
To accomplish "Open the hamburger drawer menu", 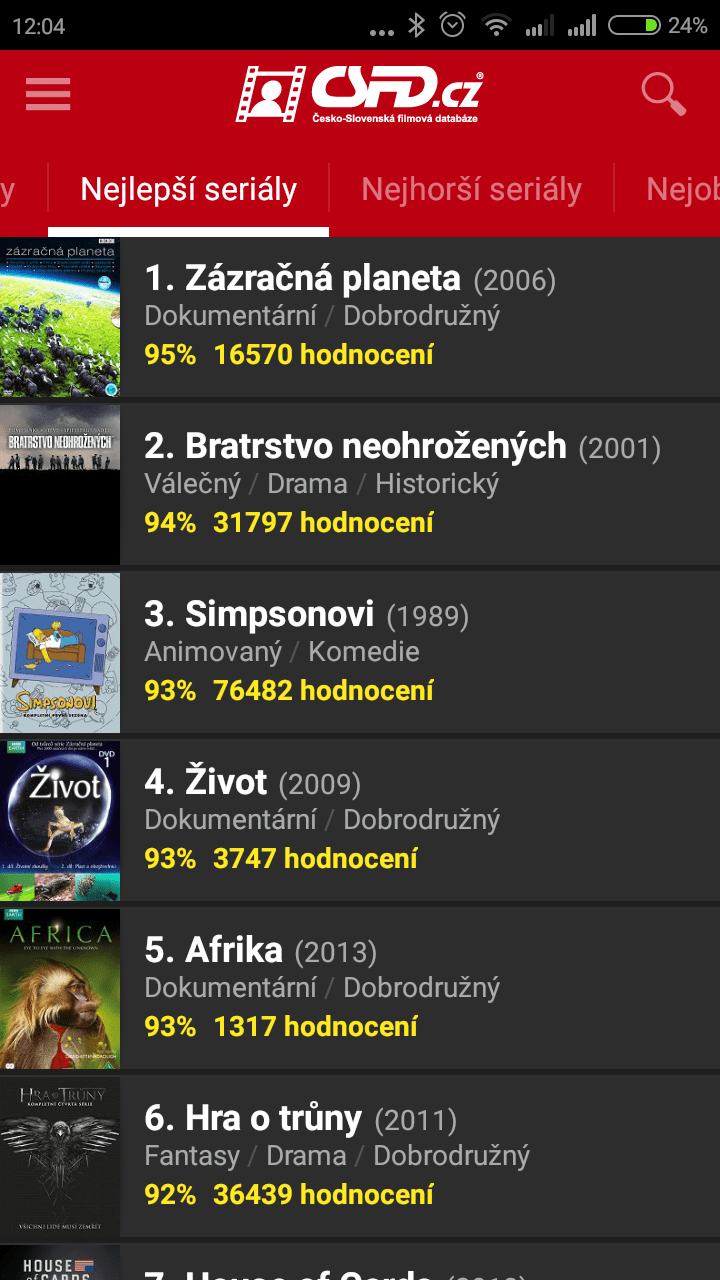I will pyautogui.click(x=48, y=94).
